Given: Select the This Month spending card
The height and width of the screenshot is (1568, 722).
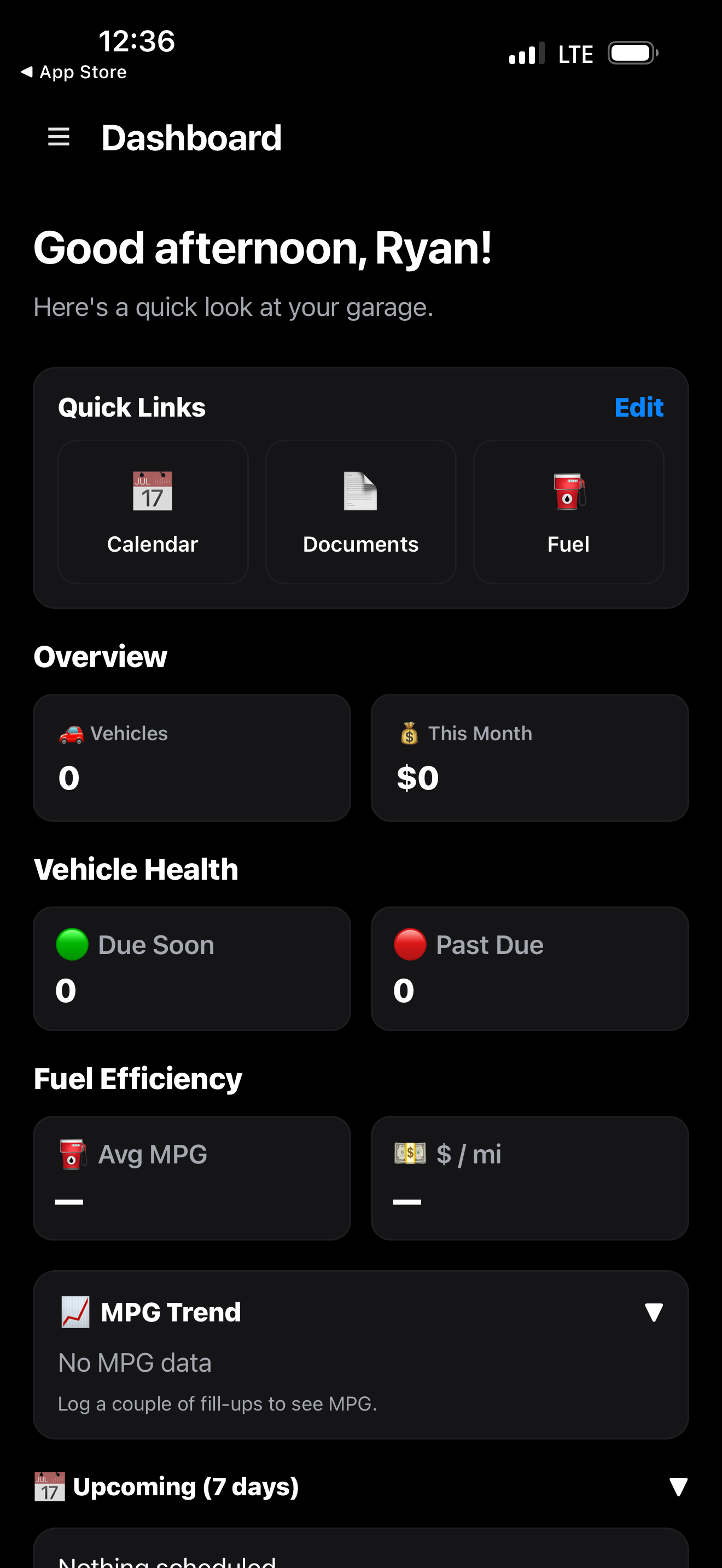Looking at the screenshot, I should pos(529,757).
